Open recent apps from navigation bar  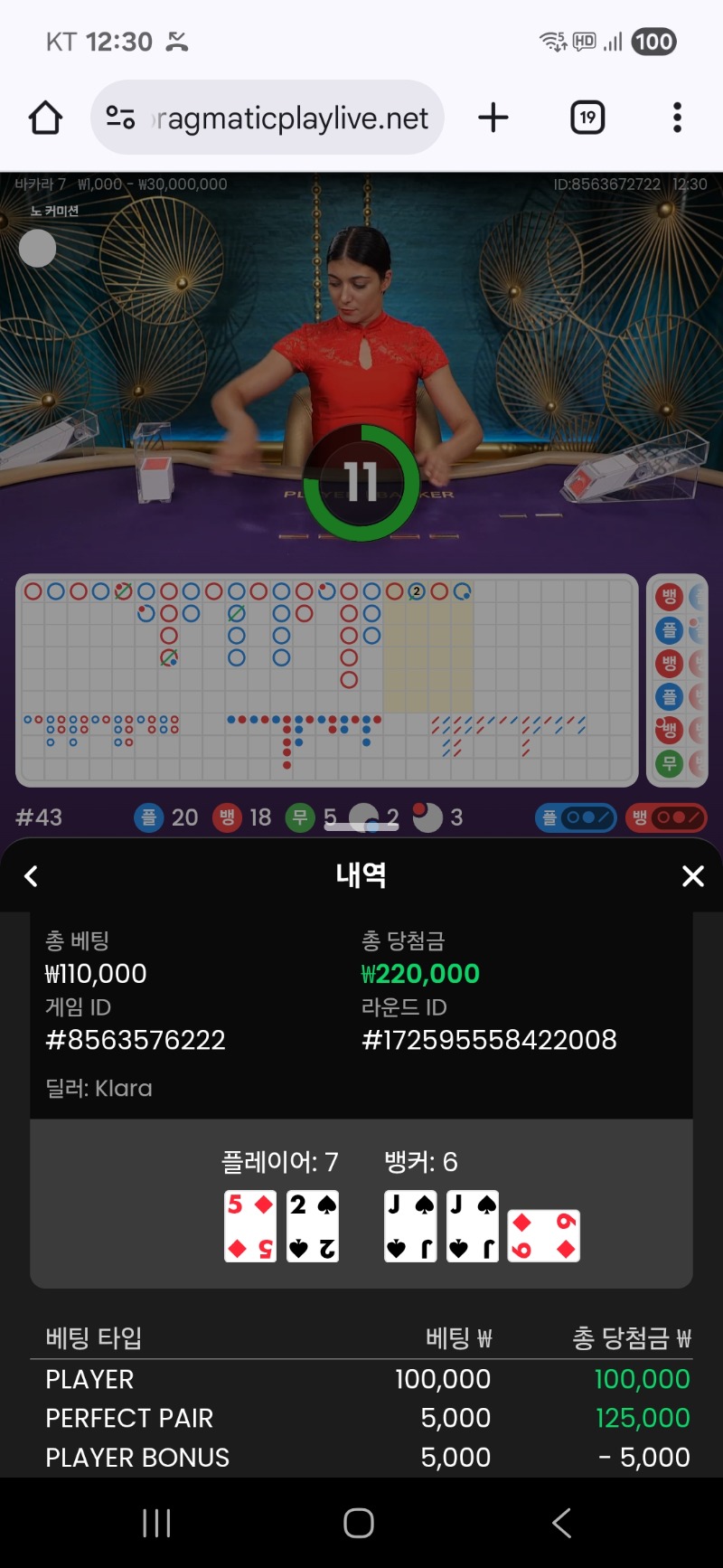click(x=156, y=1523)
